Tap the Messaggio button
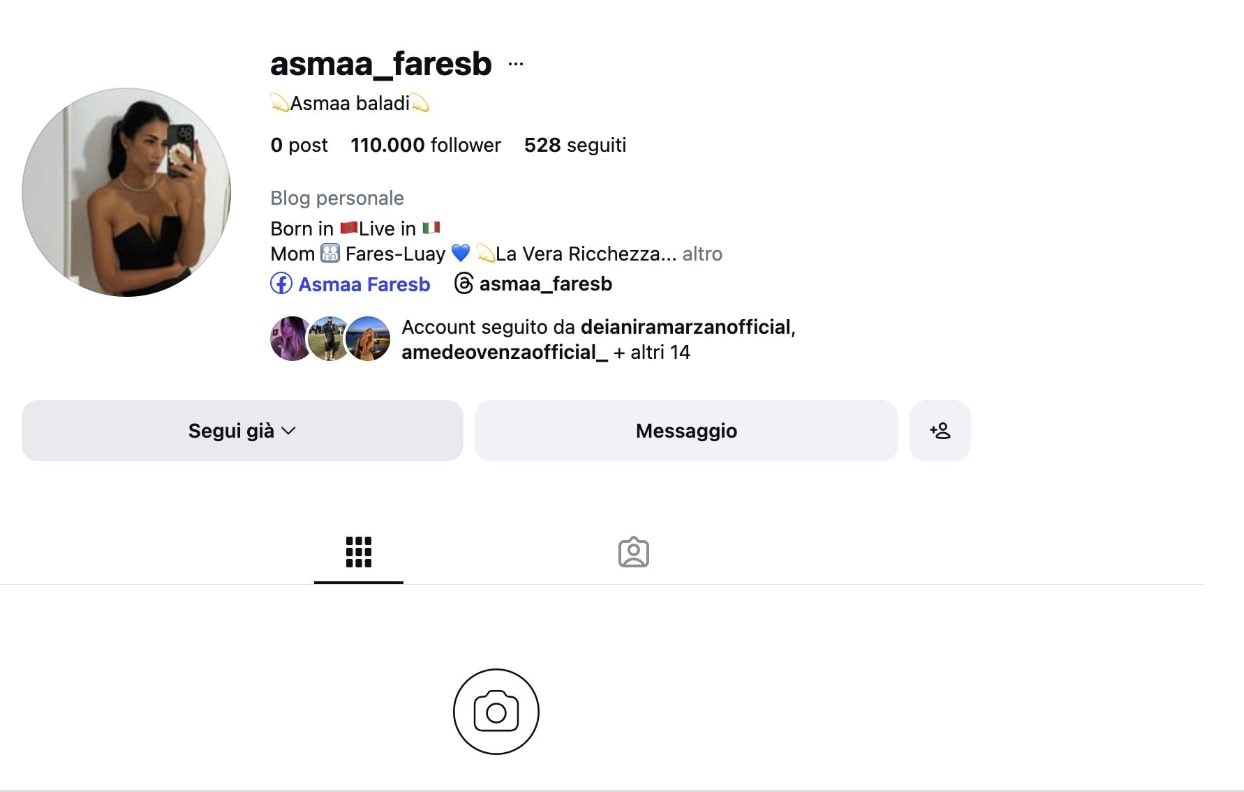 [x=686, y=431]
